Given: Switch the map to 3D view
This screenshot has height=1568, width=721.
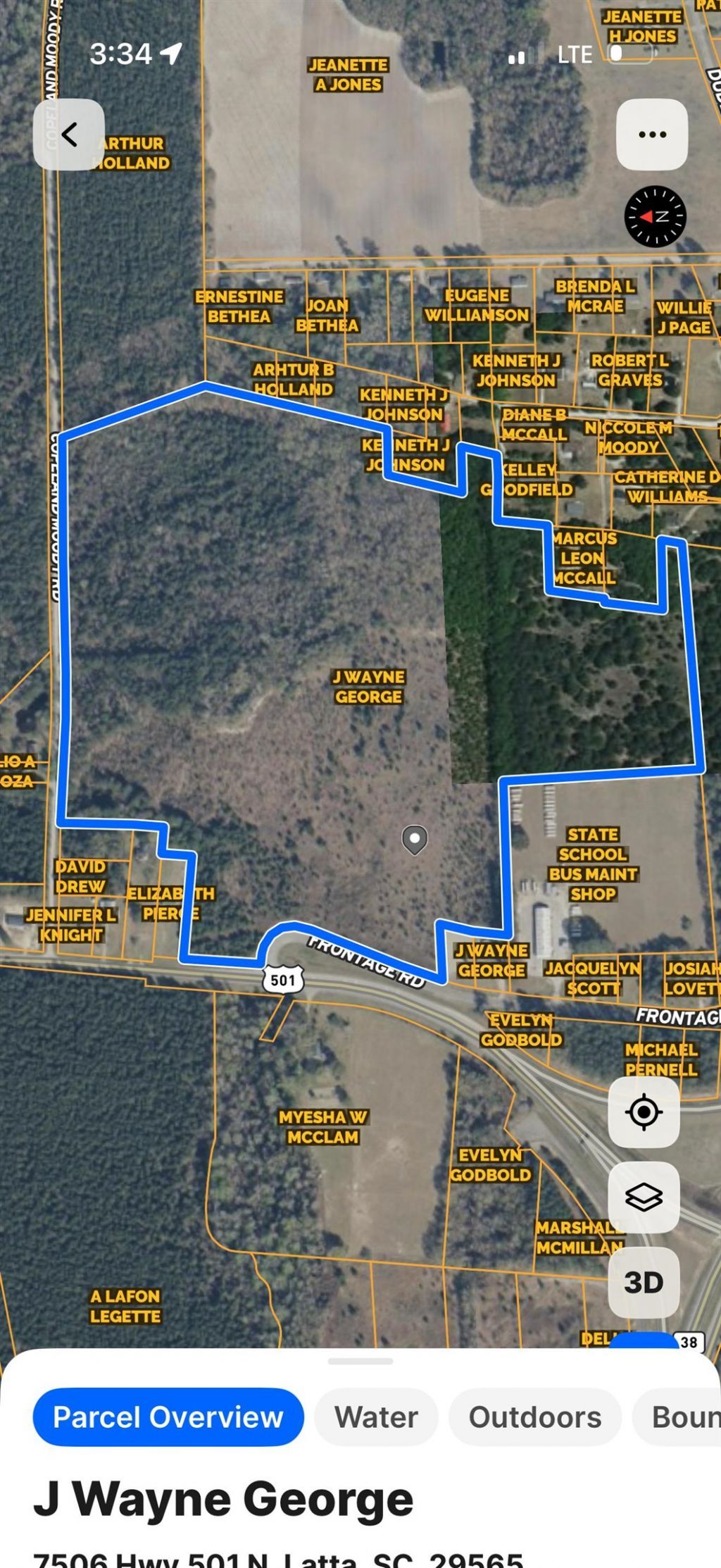Looking at the screenshot, I should coord(644,1282).
